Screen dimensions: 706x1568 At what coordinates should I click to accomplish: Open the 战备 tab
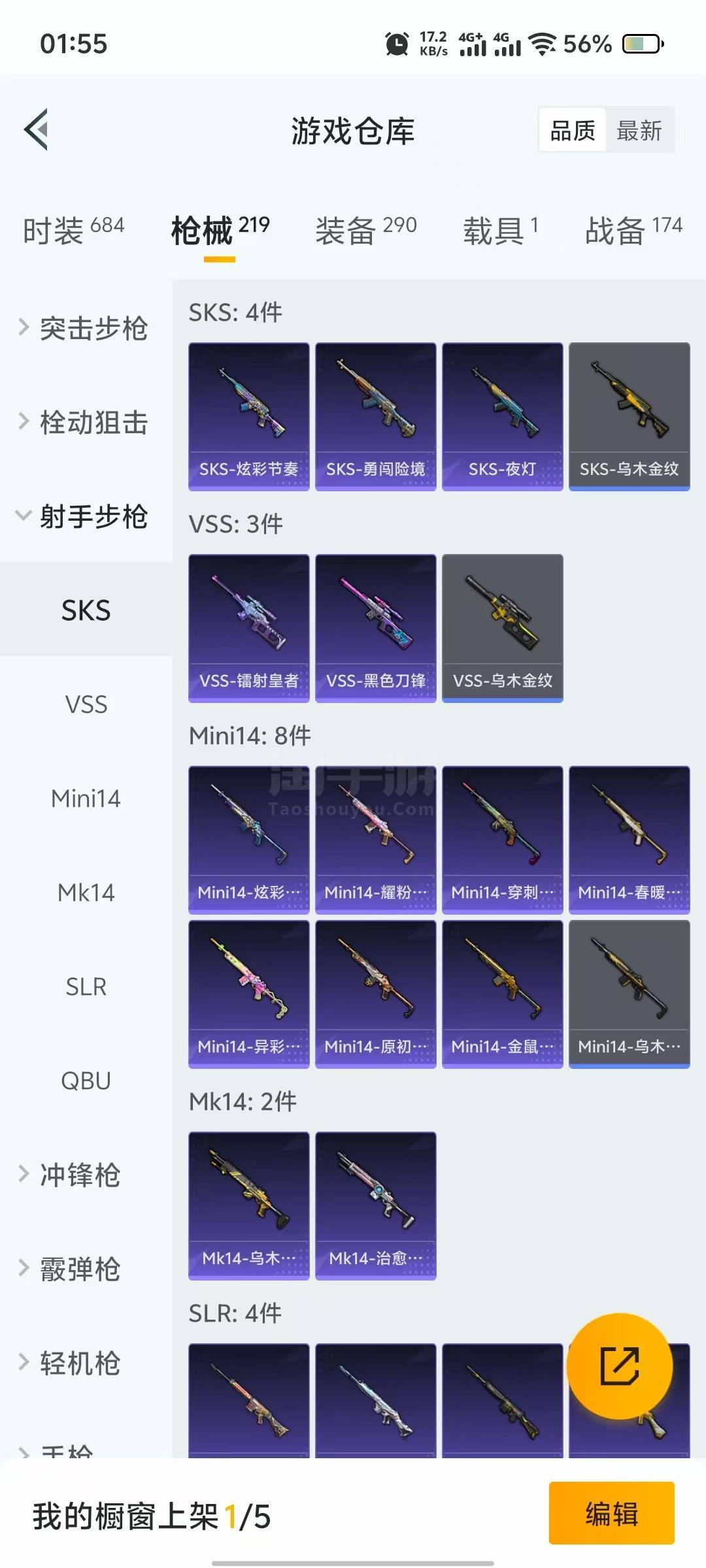(x=633, y=230)
